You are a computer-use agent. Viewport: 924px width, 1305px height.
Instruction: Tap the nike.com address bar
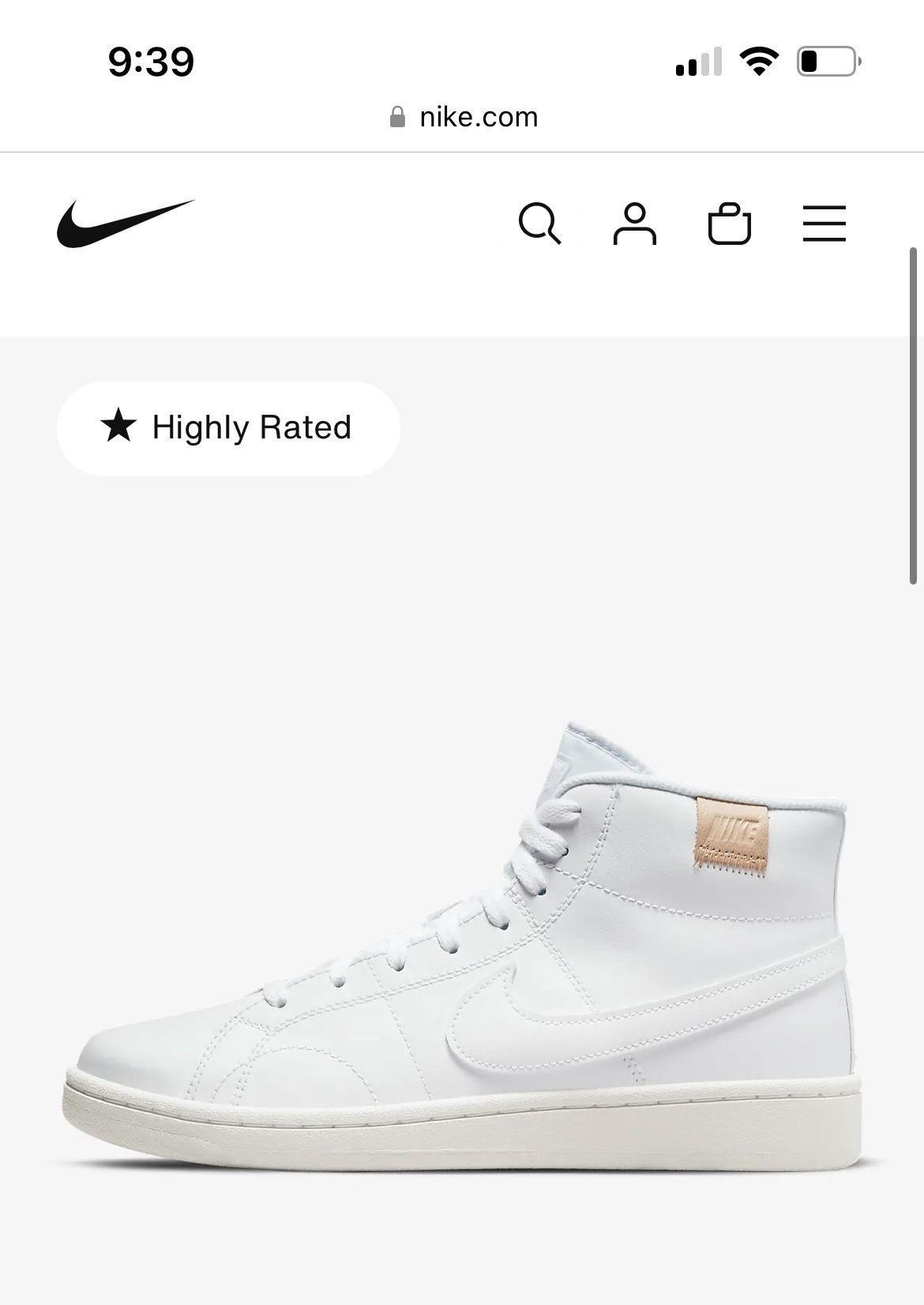[464, 117]
